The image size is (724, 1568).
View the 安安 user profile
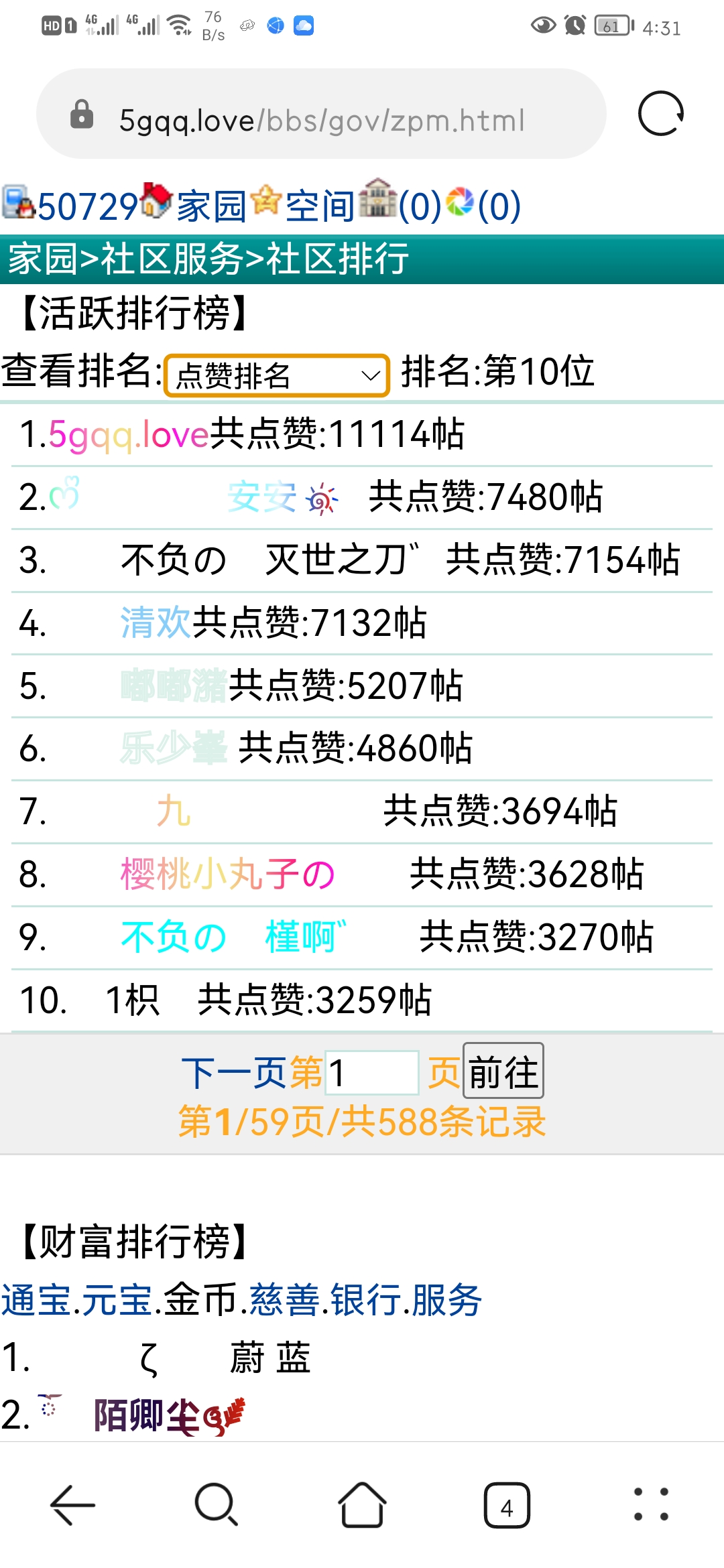coord(261,497)
